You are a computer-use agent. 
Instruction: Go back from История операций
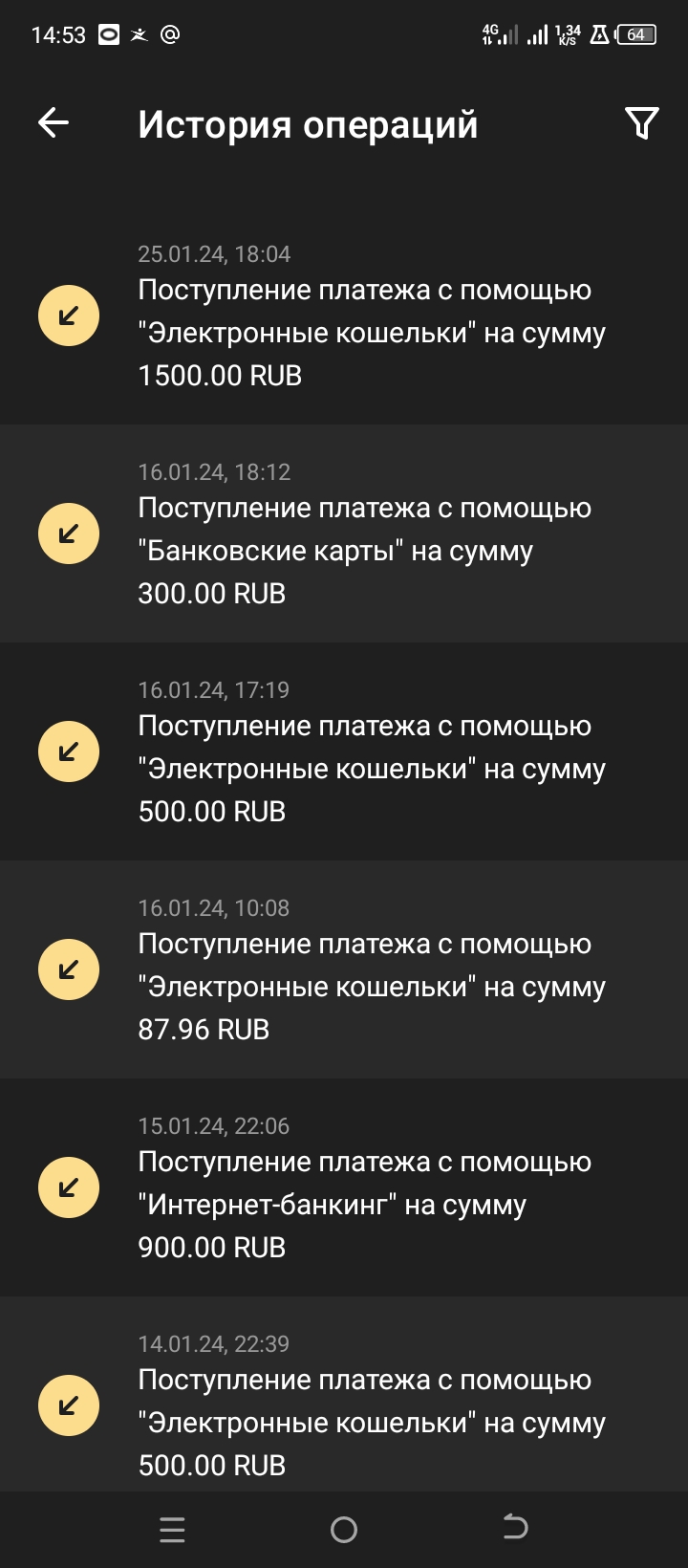pos(54,123)
